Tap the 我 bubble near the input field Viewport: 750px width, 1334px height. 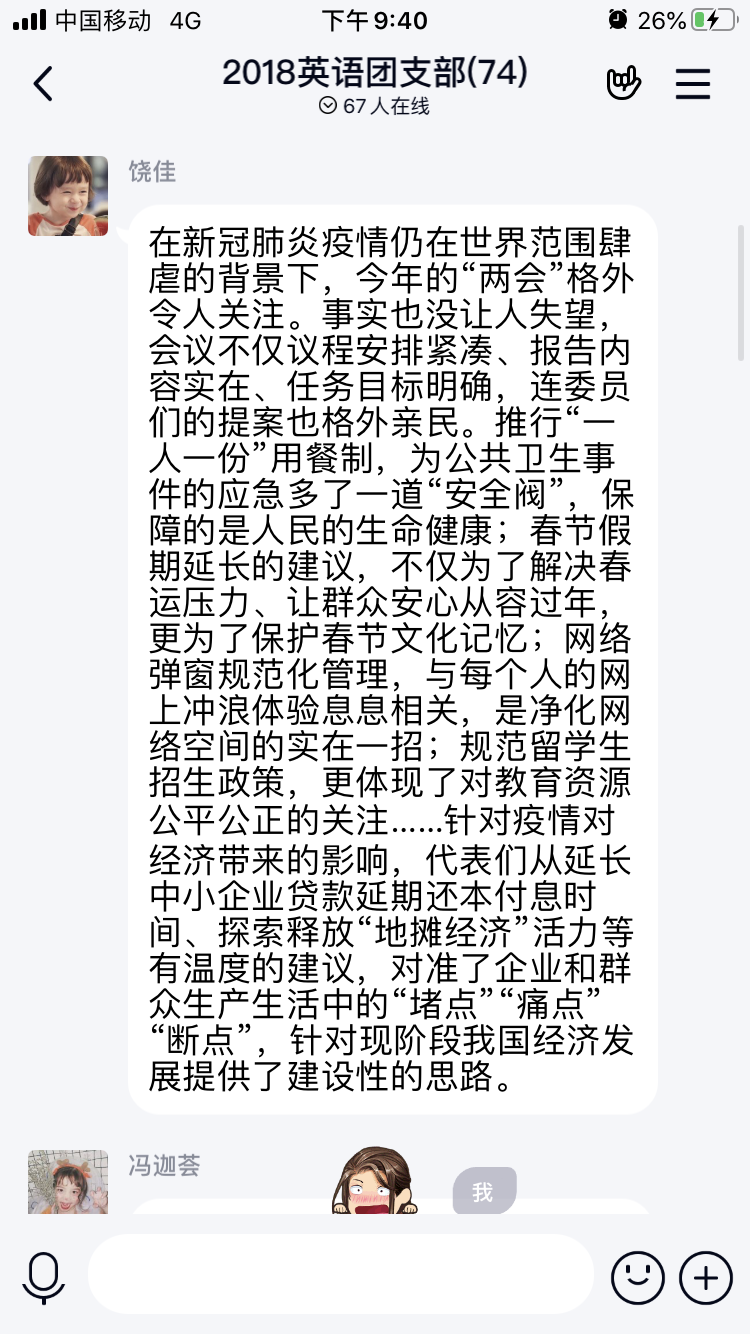[x=484, y=1192]
